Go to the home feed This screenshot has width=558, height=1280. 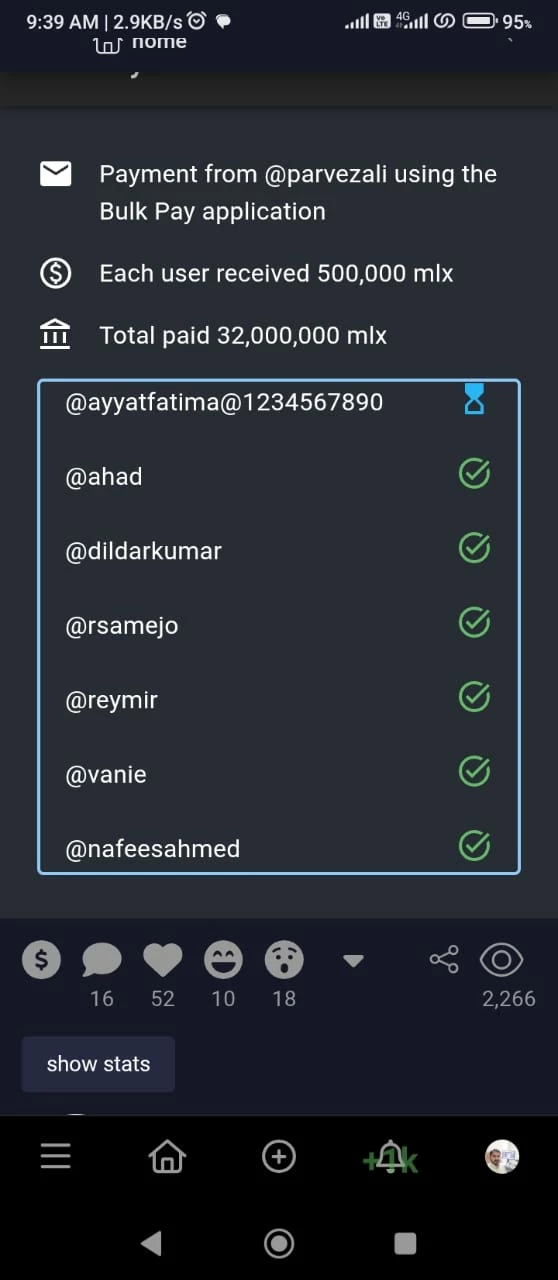(167, 1157)
